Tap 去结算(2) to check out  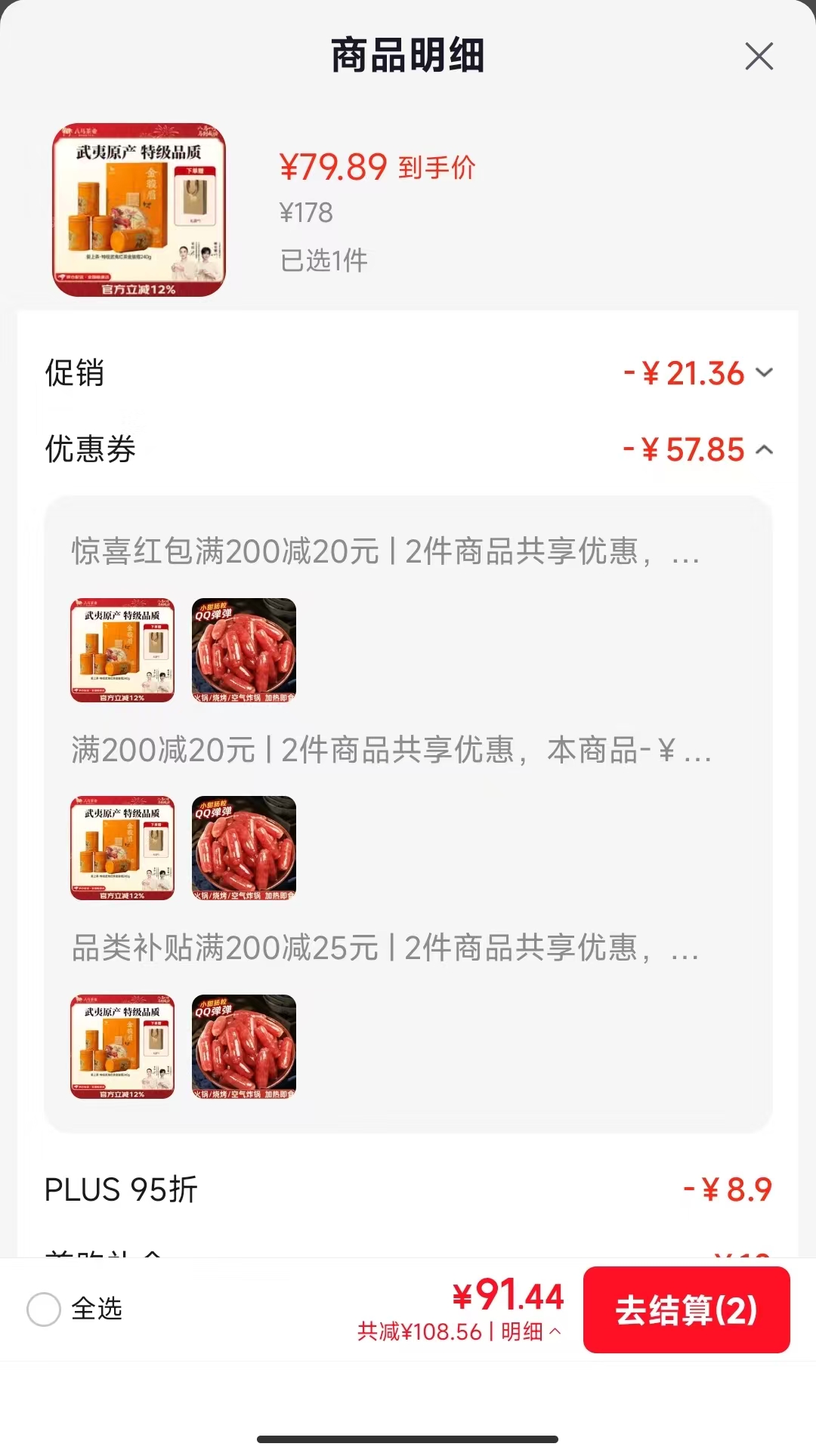pos(686,1309)
